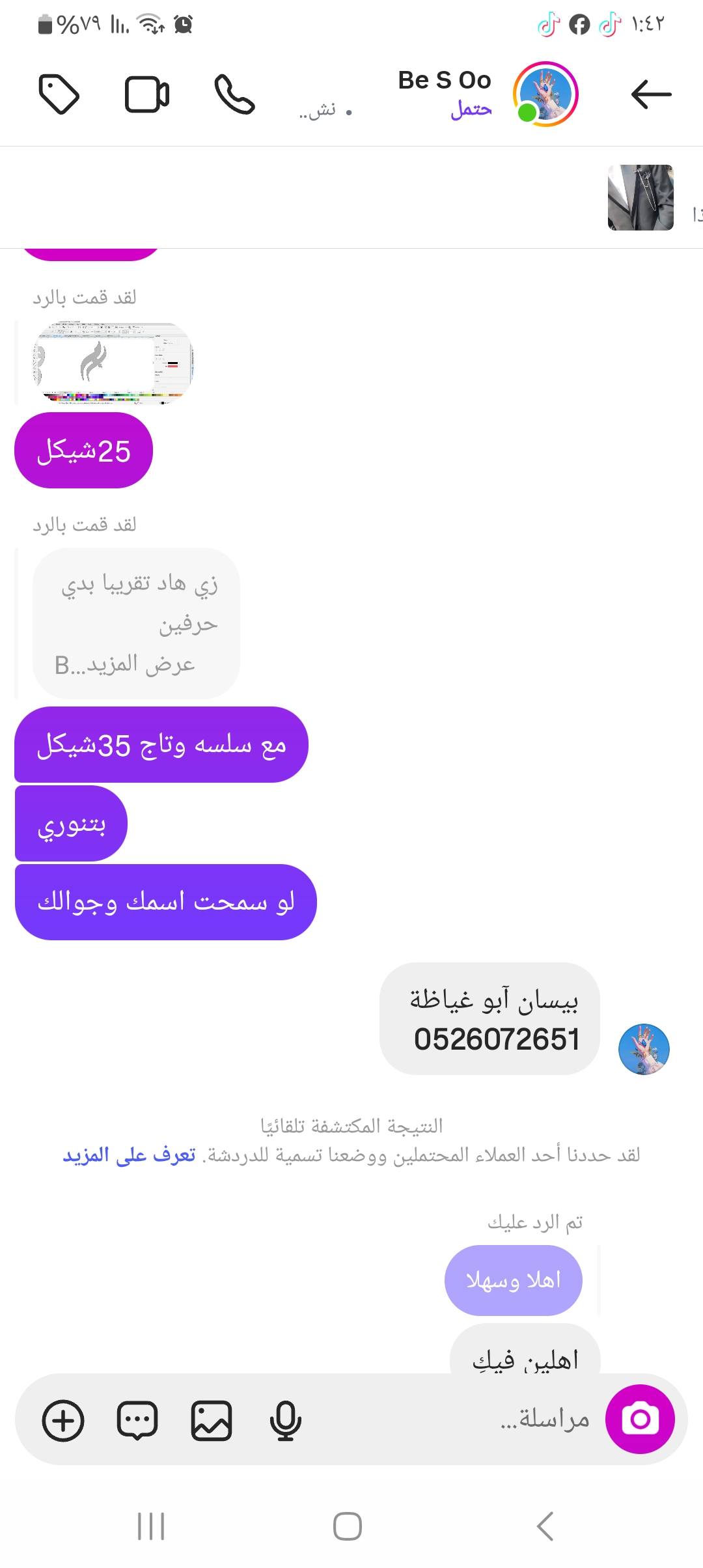The height and width of the screenshot is (1568, 703).
Task: Start a voice call
Action: [234, 94]
